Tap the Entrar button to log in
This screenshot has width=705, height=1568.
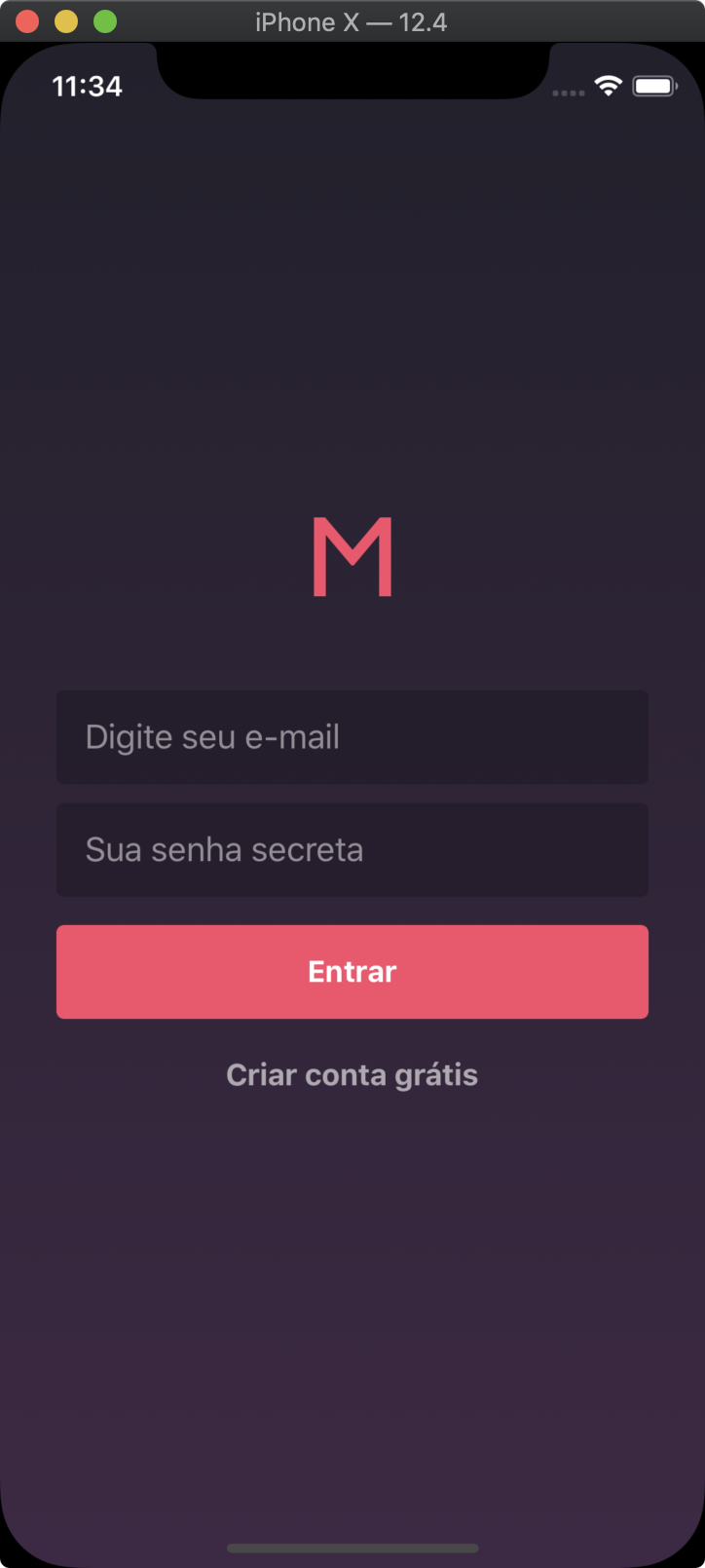pos(352,972)
